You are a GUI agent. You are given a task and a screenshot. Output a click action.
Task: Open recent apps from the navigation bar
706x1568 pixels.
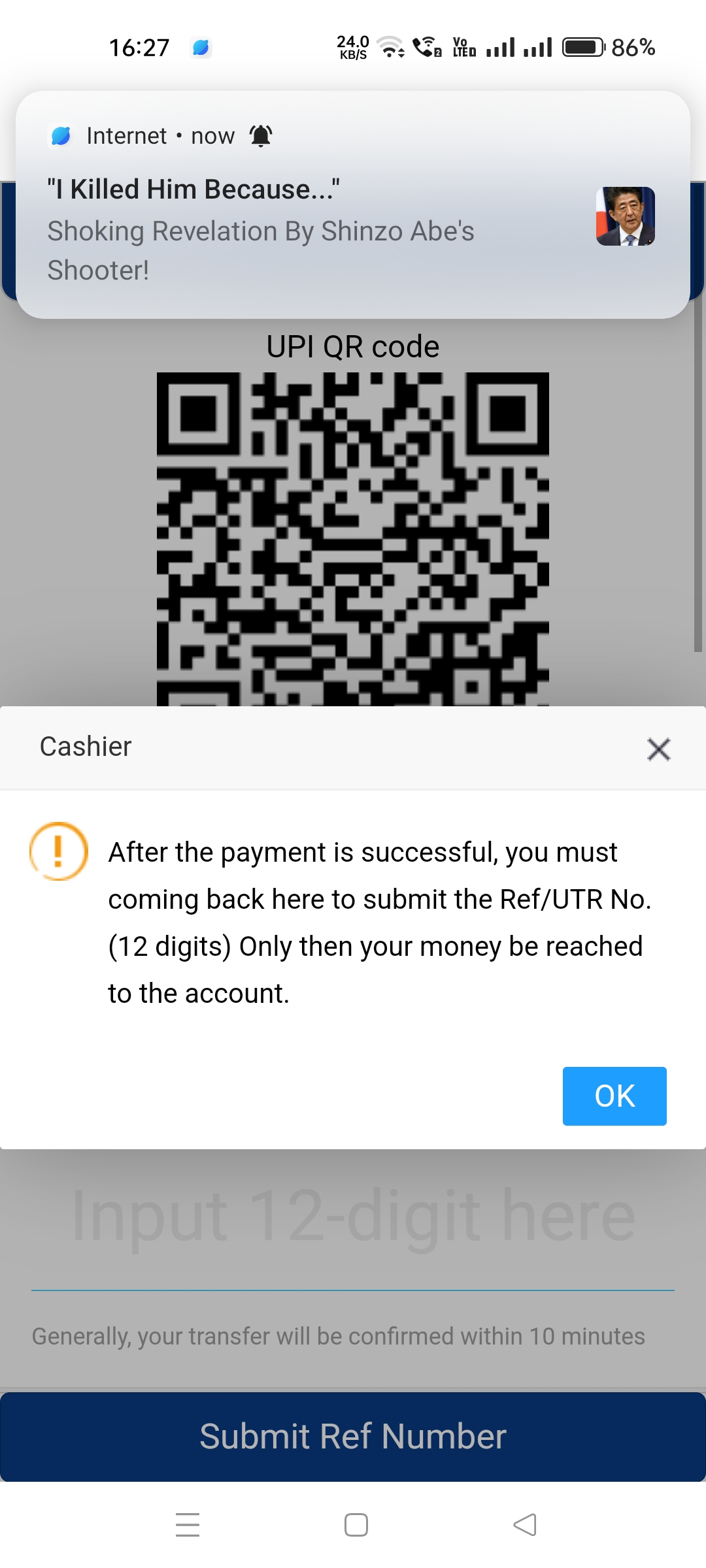(188, 1525)
